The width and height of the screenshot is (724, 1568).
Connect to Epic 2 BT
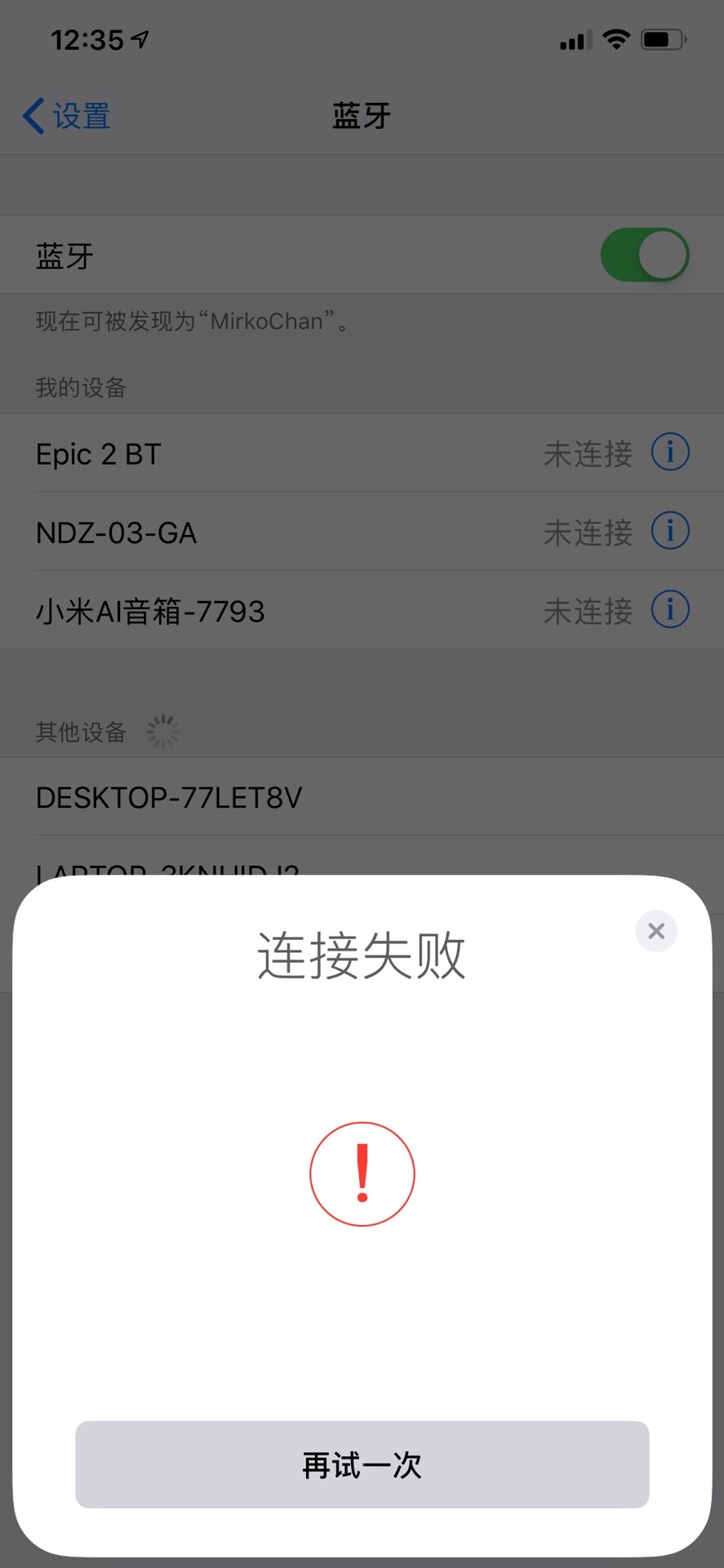(245, 454)
